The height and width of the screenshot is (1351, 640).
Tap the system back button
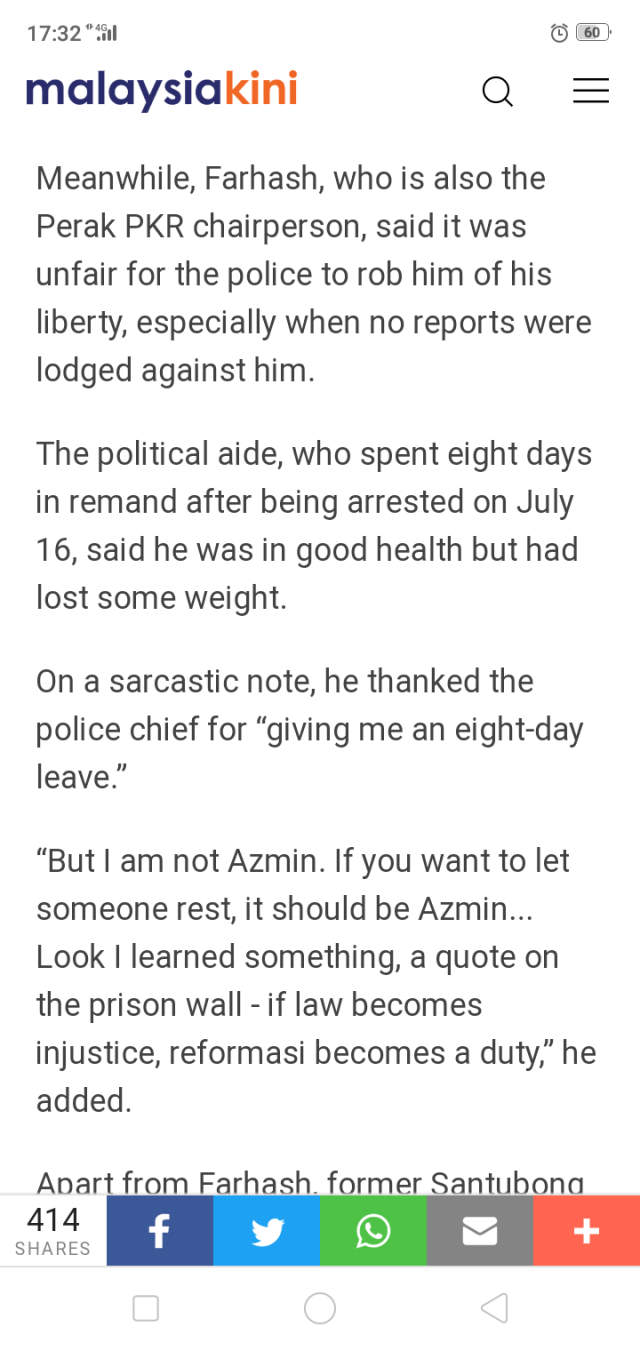(494, 1308)
